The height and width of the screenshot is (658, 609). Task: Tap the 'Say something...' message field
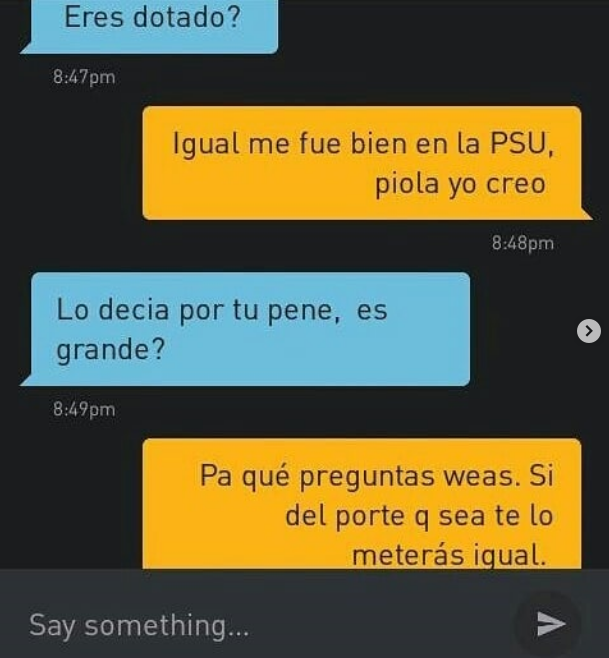[x=250, y=625]
